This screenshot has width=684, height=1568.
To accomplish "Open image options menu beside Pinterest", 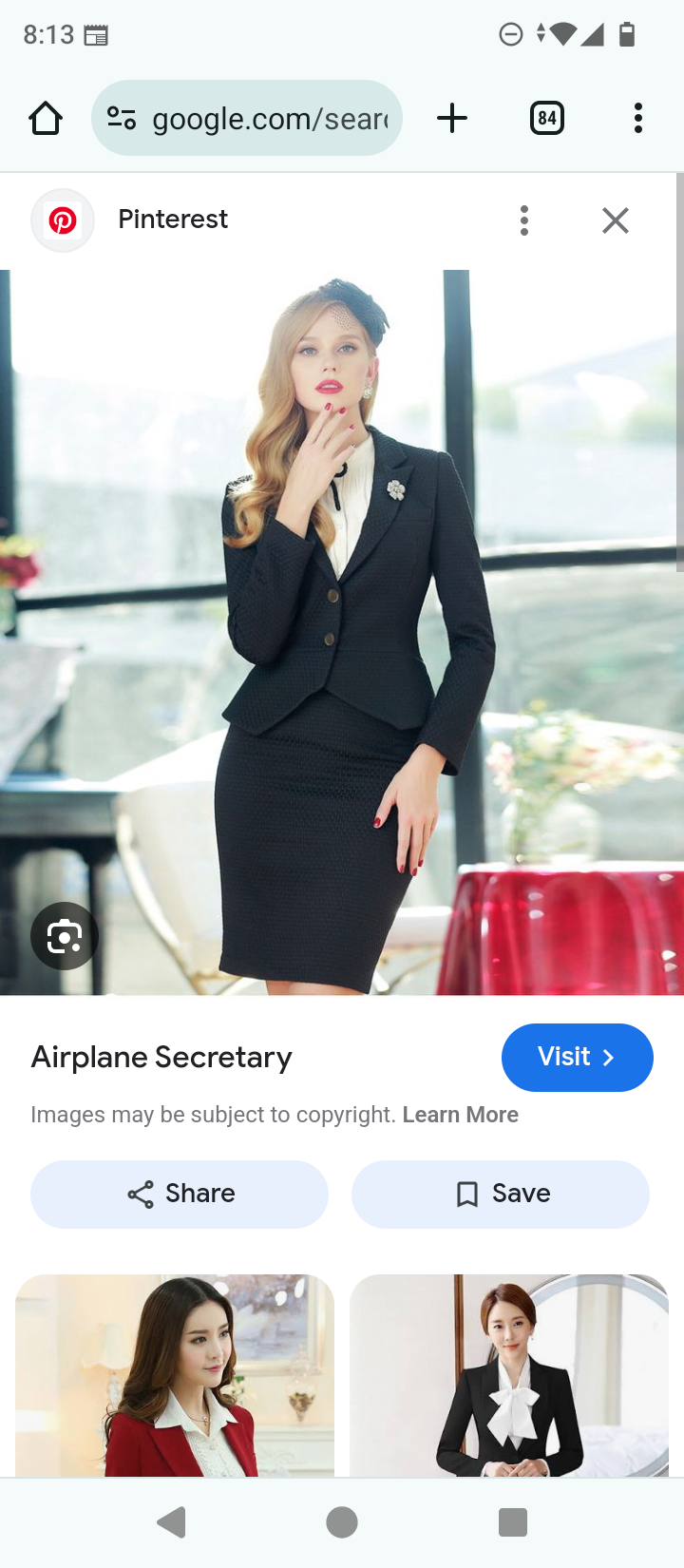I will pos(524,220).
